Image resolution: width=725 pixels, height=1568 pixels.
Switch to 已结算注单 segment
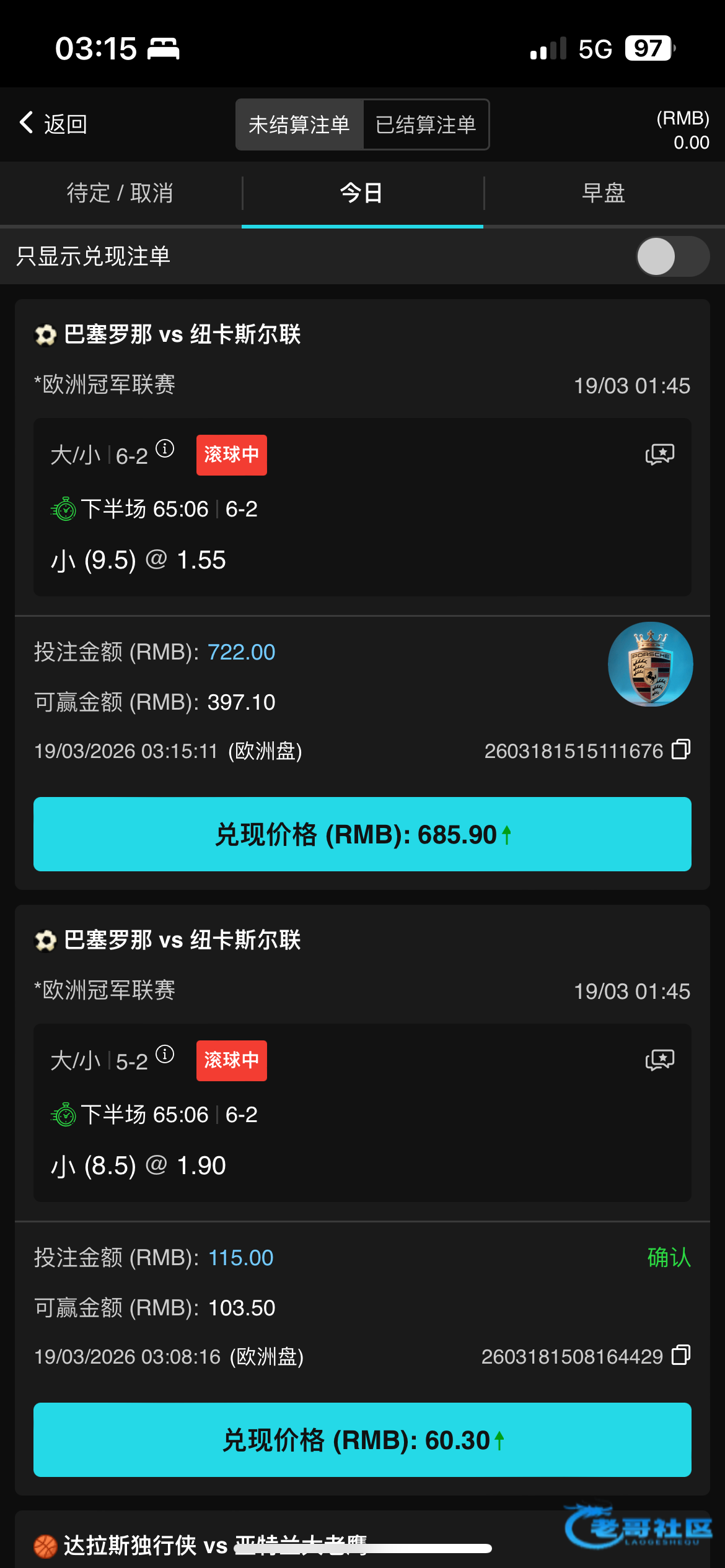pyautogui.click(x=426, y=124)
